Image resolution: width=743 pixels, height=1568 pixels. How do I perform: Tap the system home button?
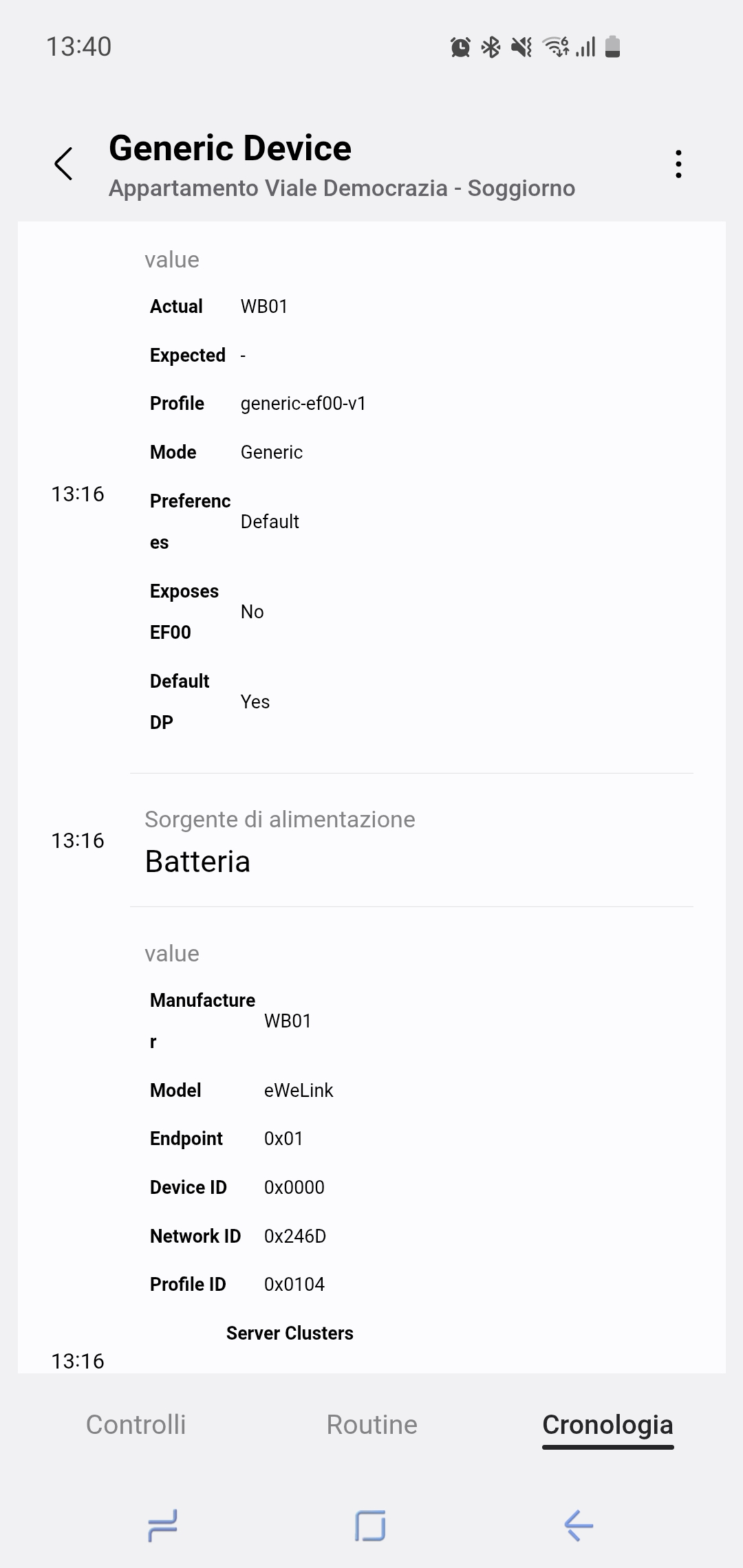[370, 1525]
